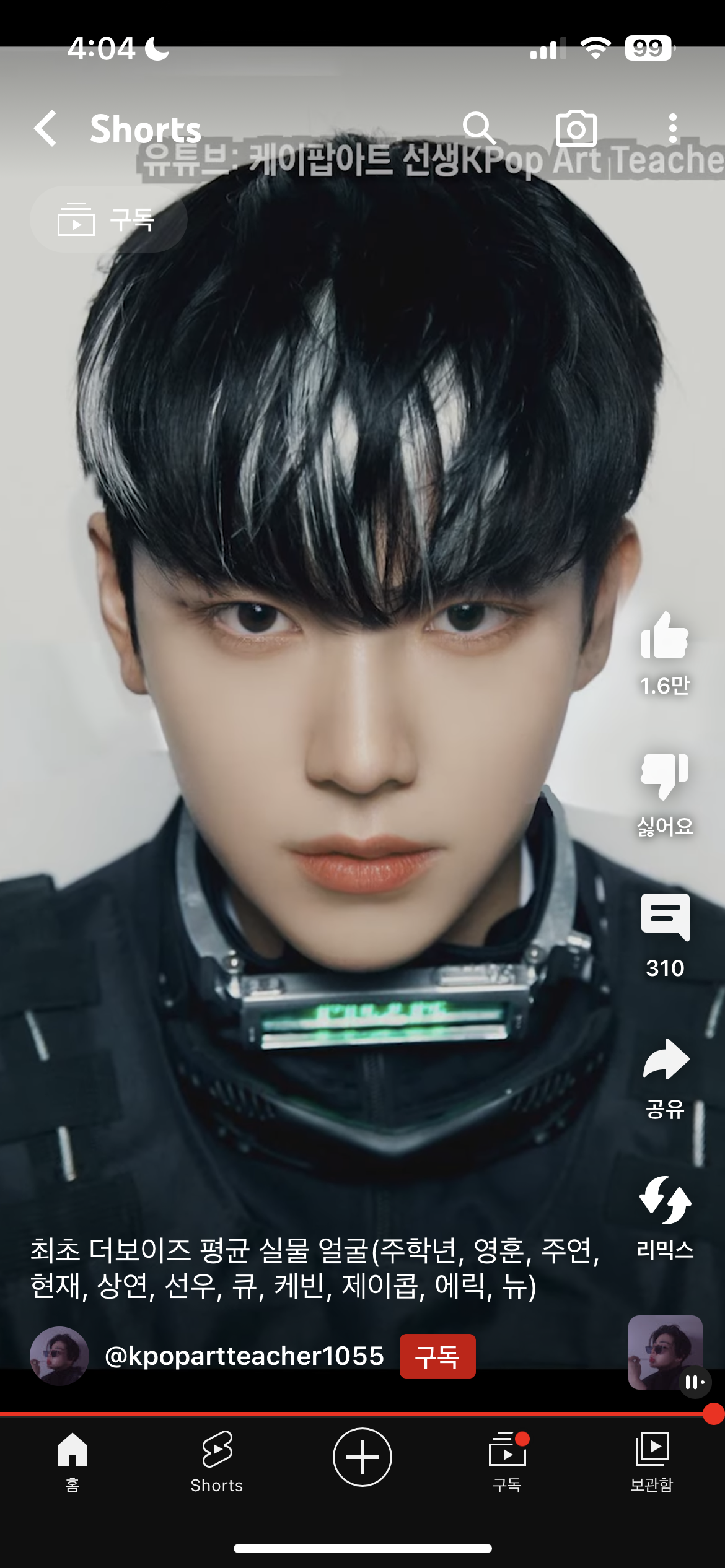Image resolution: width=725 pixels, height=1568 pixels.
Task: Open the camera to create a Short
Action: [576, 129]
